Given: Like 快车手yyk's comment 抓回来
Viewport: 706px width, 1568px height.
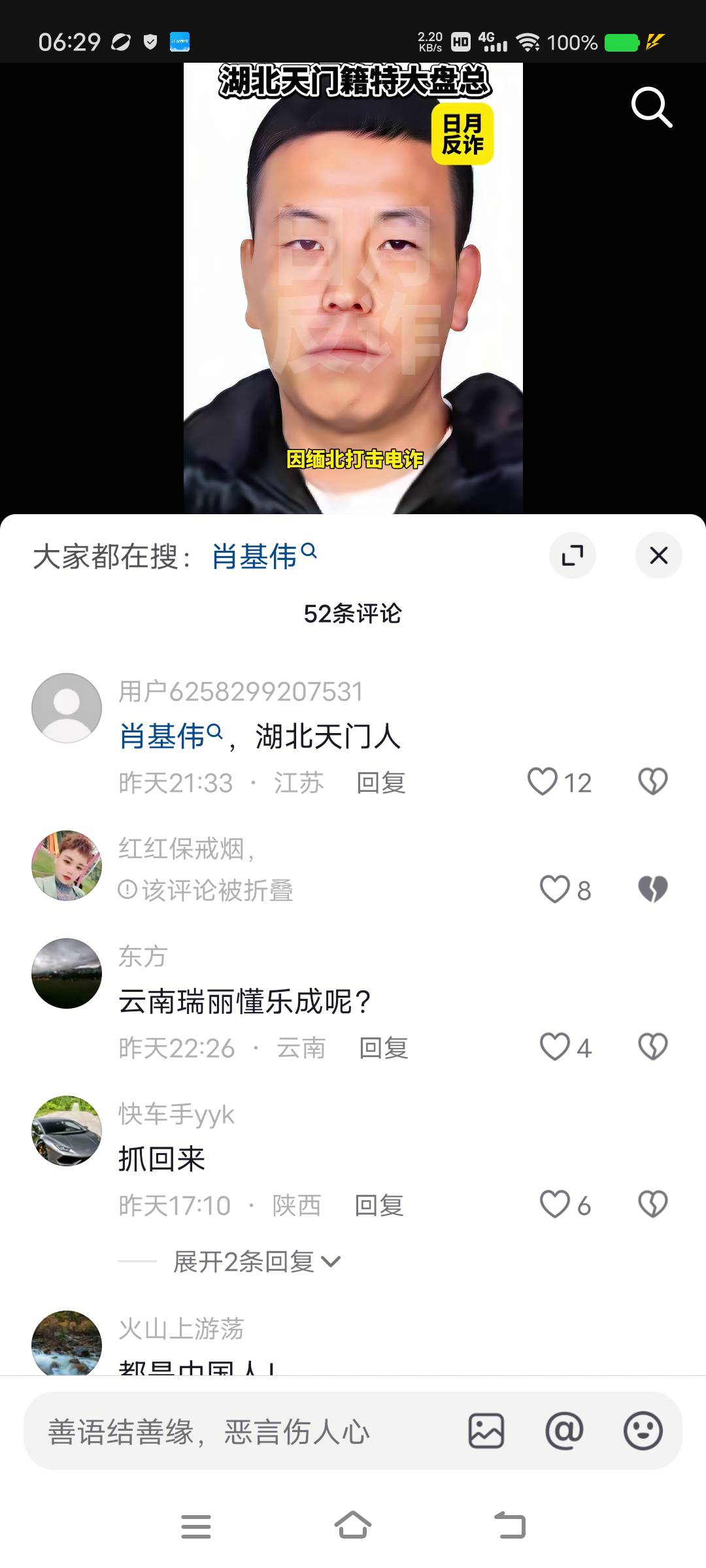Looking at the screenshot, I should tap(555, 1204).
